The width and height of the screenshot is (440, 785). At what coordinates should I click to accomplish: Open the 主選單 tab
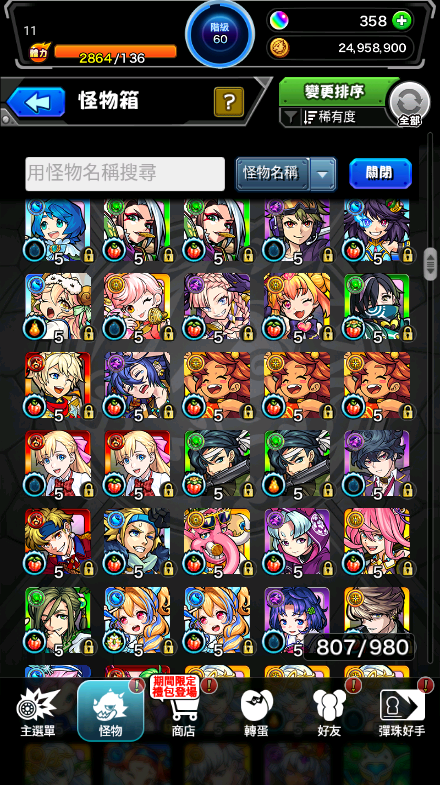coord(38,712)
